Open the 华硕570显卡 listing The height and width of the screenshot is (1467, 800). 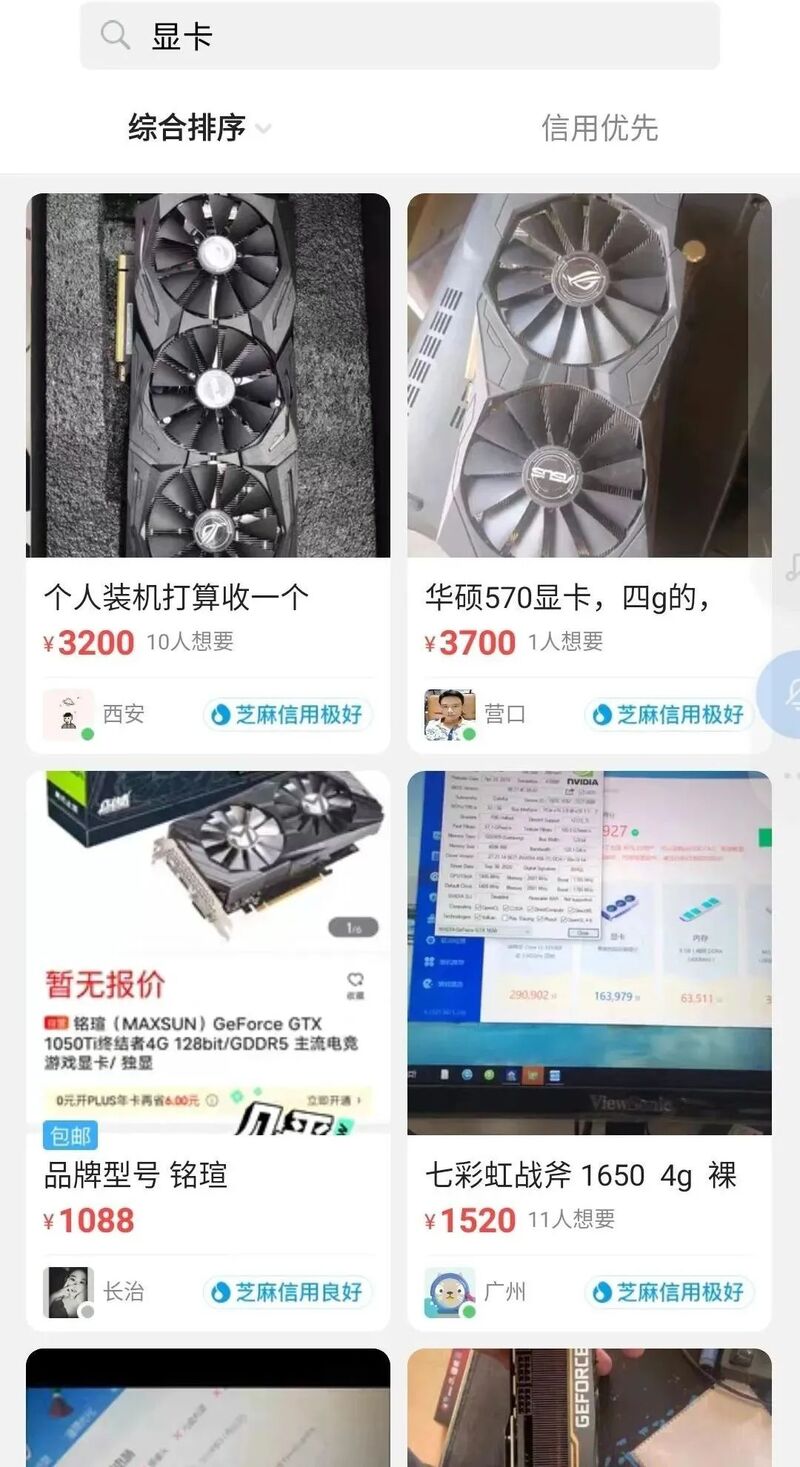click(x=589, y=400)
